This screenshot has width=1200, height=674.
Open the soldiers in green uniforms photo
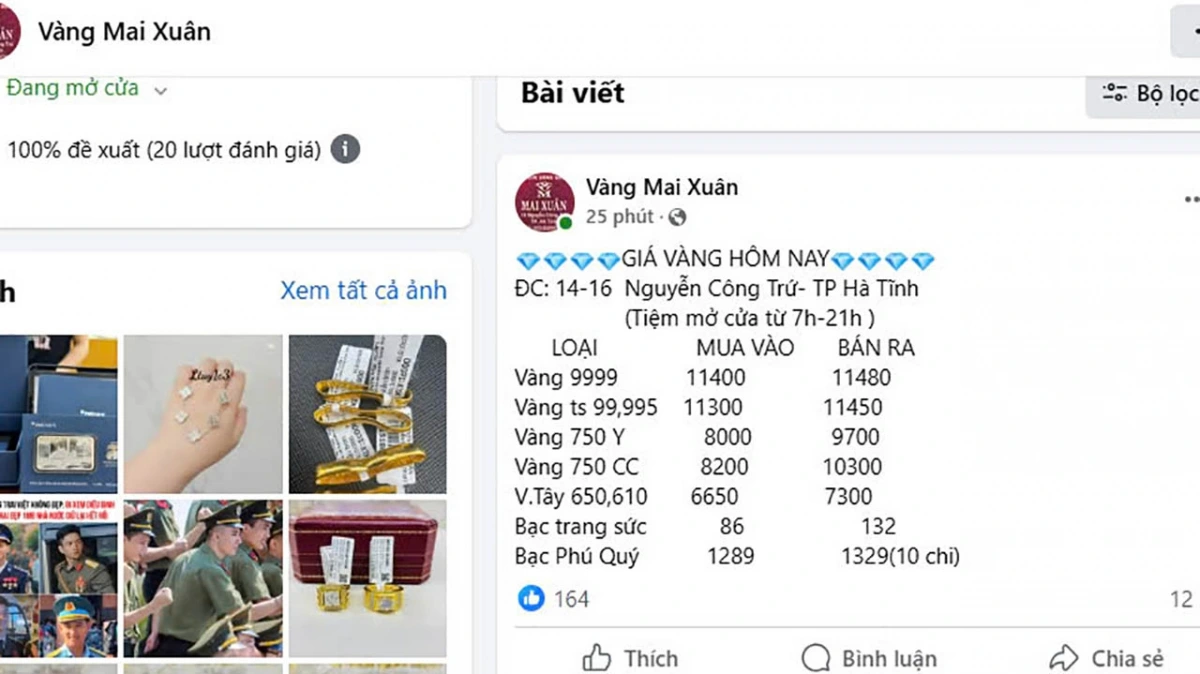pos(203,577)
